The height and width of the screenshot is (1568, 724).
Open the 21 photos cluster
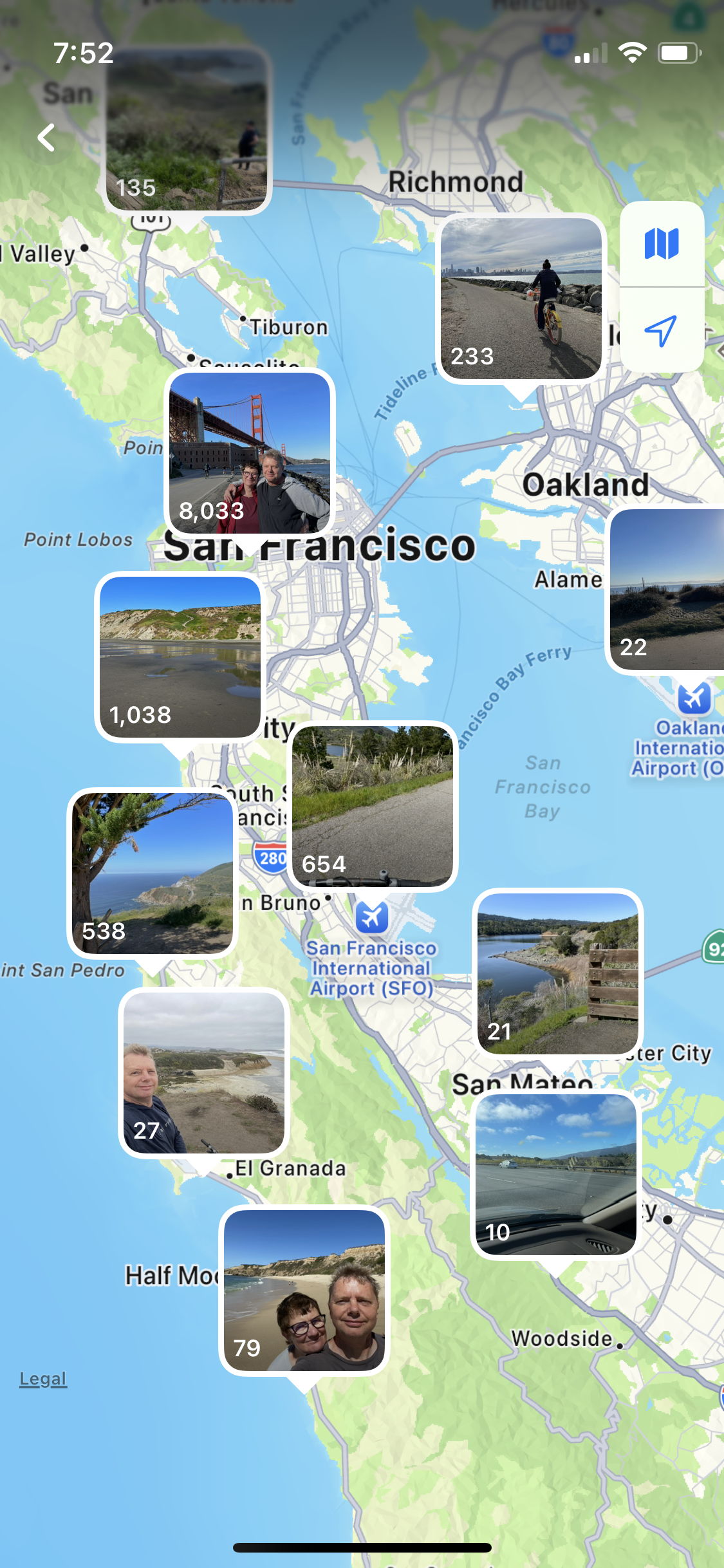(558, 973)
